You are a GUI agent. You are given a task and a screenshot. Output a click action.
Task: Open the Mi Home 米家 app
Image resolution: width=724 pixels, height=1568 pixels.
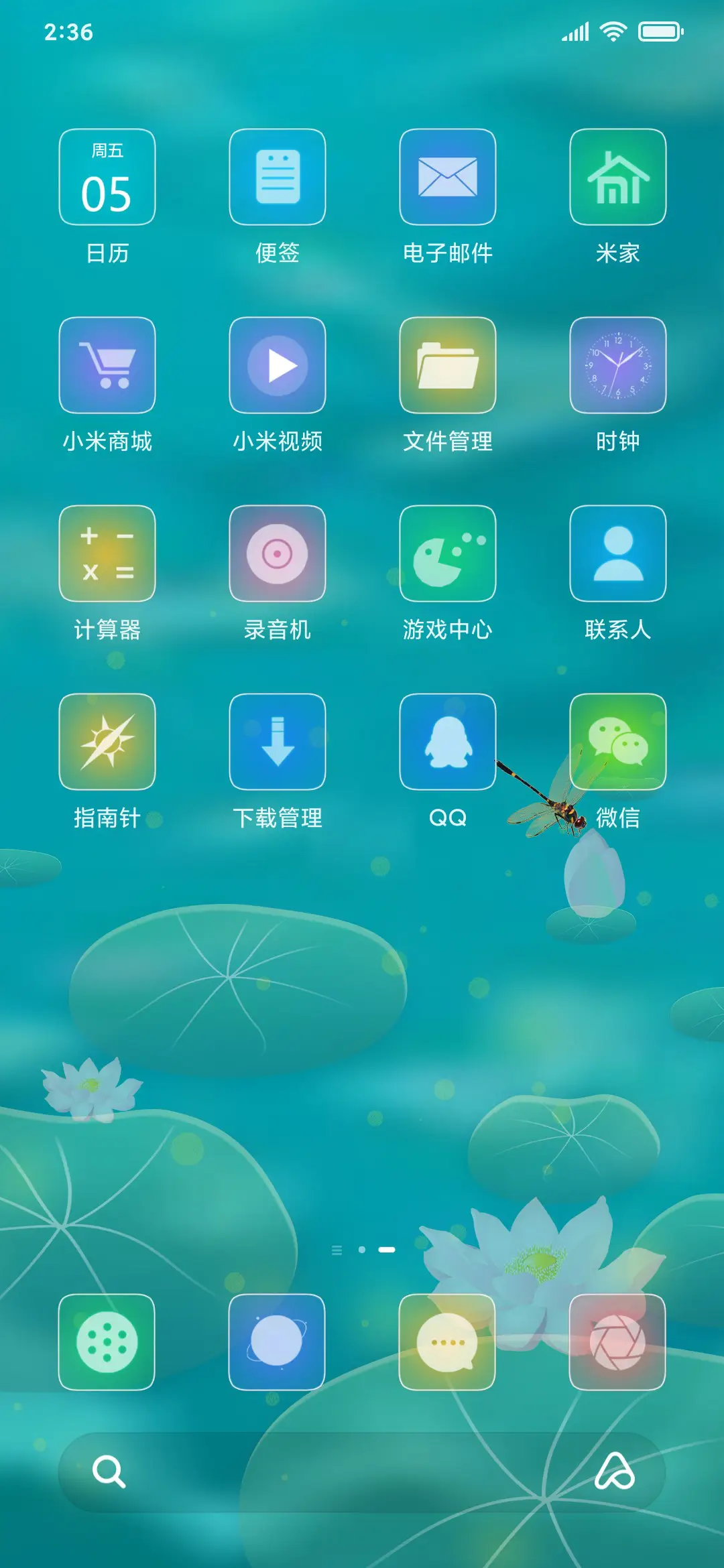pos(617,178)
